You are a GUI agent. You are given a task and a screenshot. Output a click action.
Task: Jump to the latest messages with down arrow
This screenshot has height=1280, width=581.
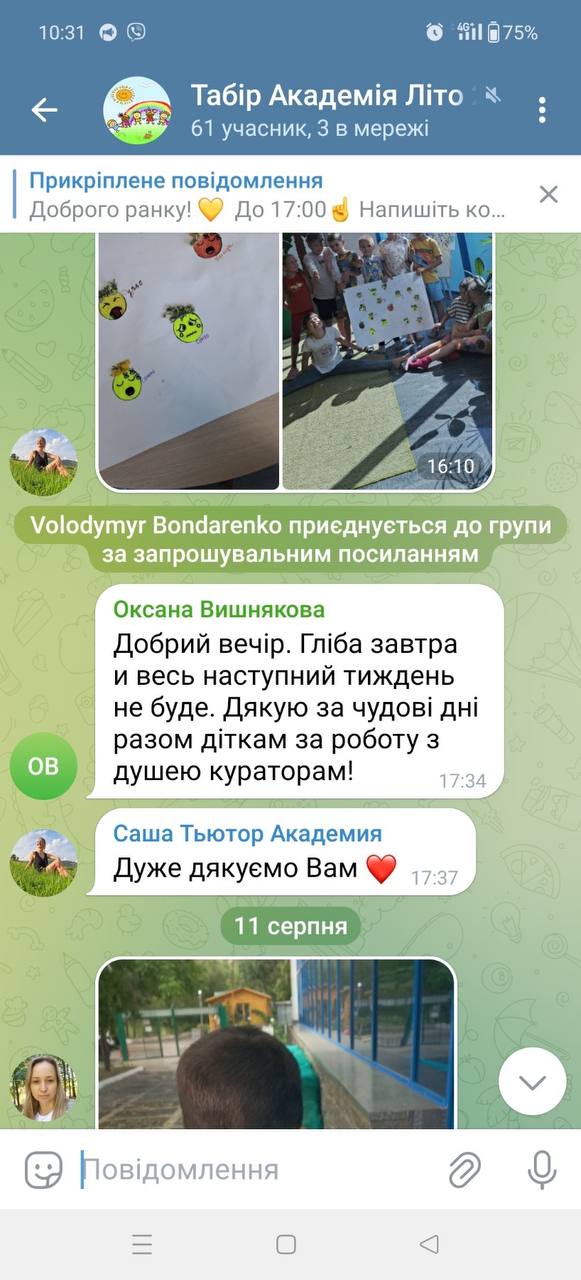[532, 1081]
